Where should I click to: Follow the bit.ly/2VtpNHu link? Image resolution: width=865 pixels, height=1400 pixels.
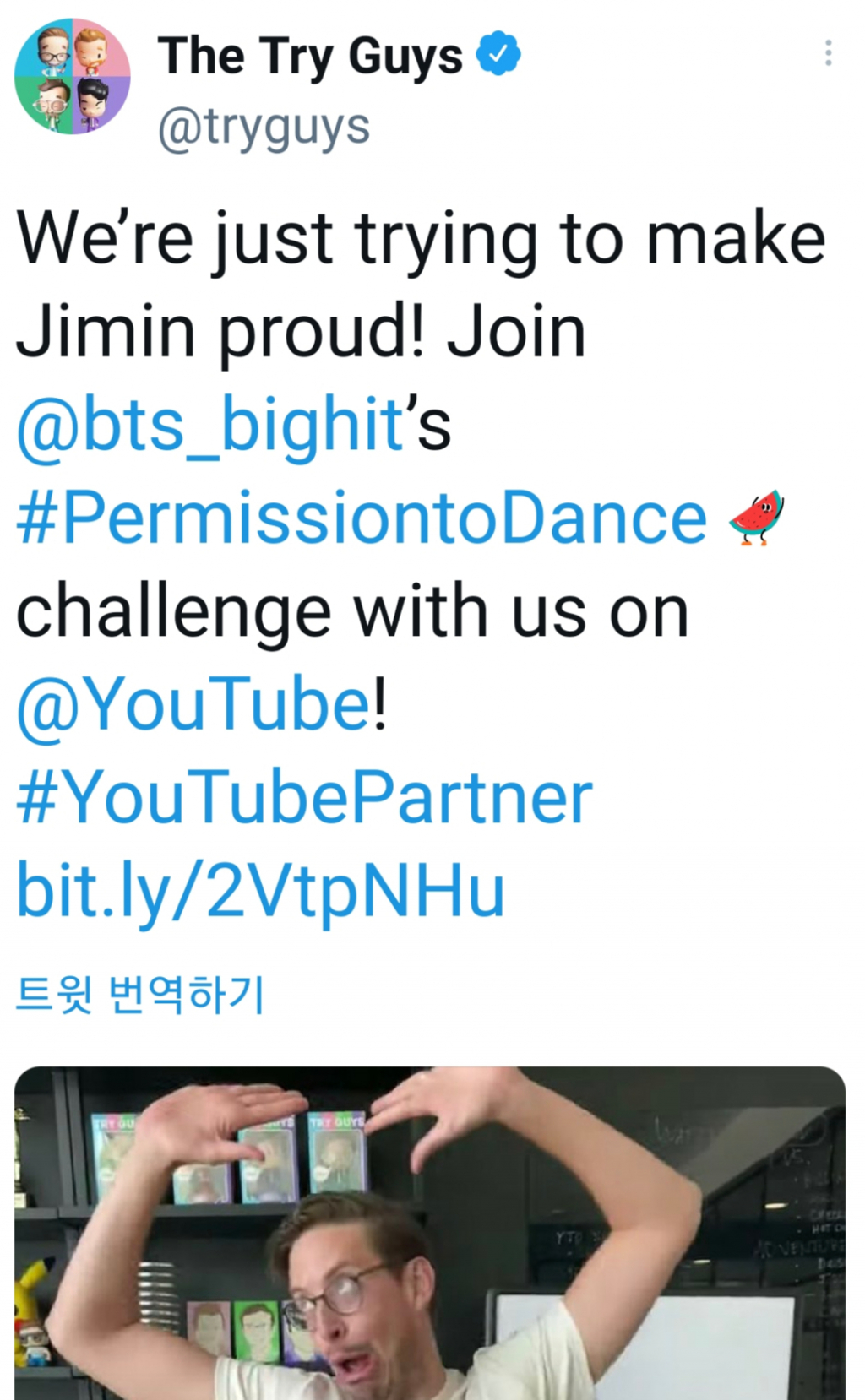[x=260, y=890]
